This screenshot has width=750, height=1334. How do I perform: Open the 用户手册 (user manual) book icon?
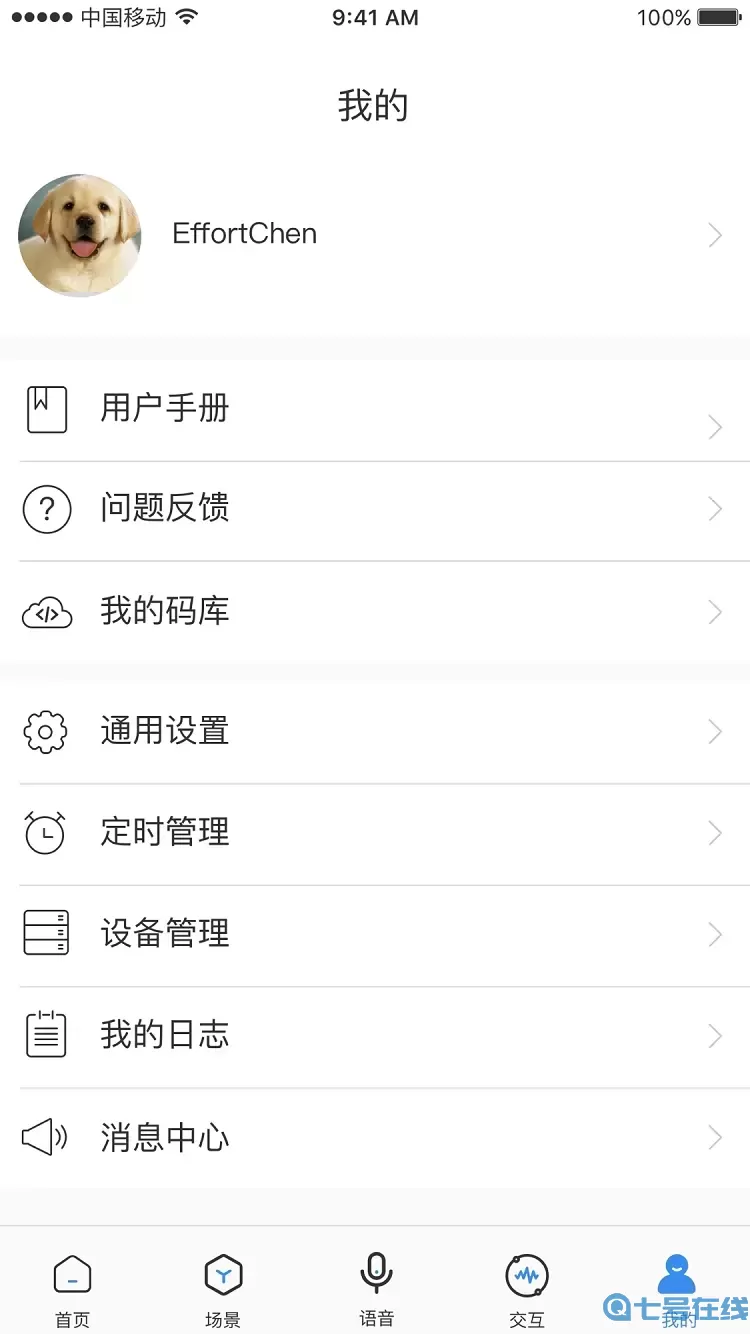(45, 408)
